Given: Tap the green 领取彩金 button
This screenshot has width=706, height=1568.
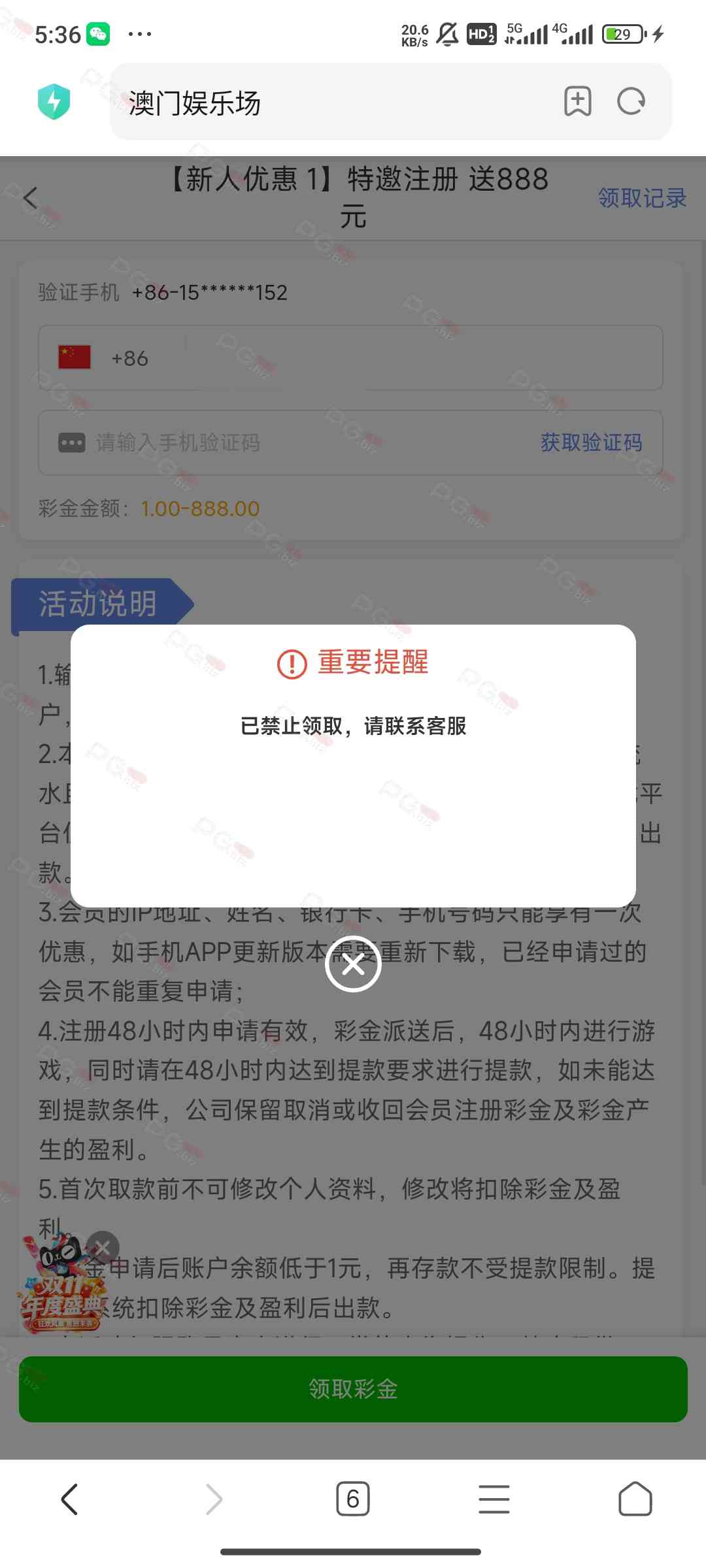Looking at the screenshot, I should (353, 1389).
